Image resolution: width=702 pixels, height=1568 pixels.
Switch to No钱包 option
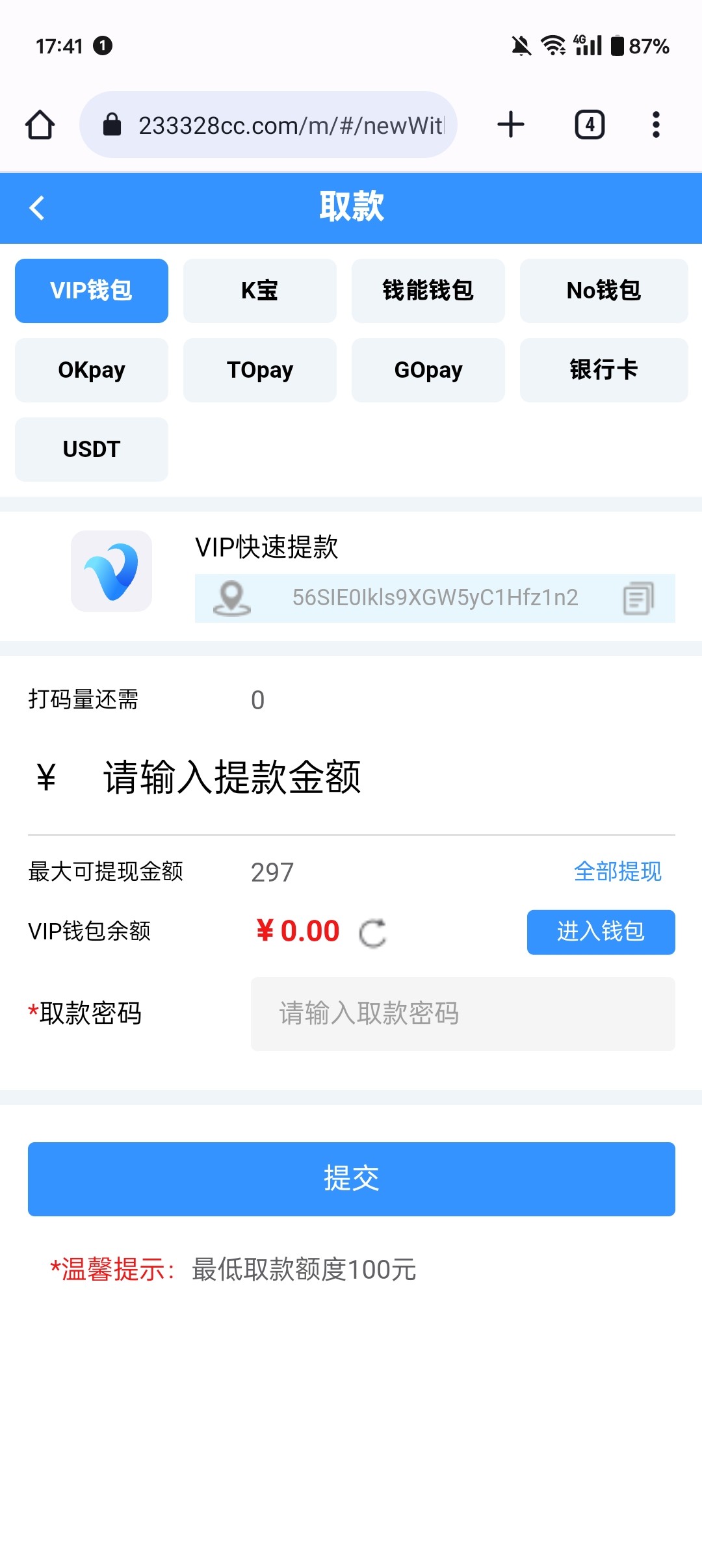click(x=604, y=291)
